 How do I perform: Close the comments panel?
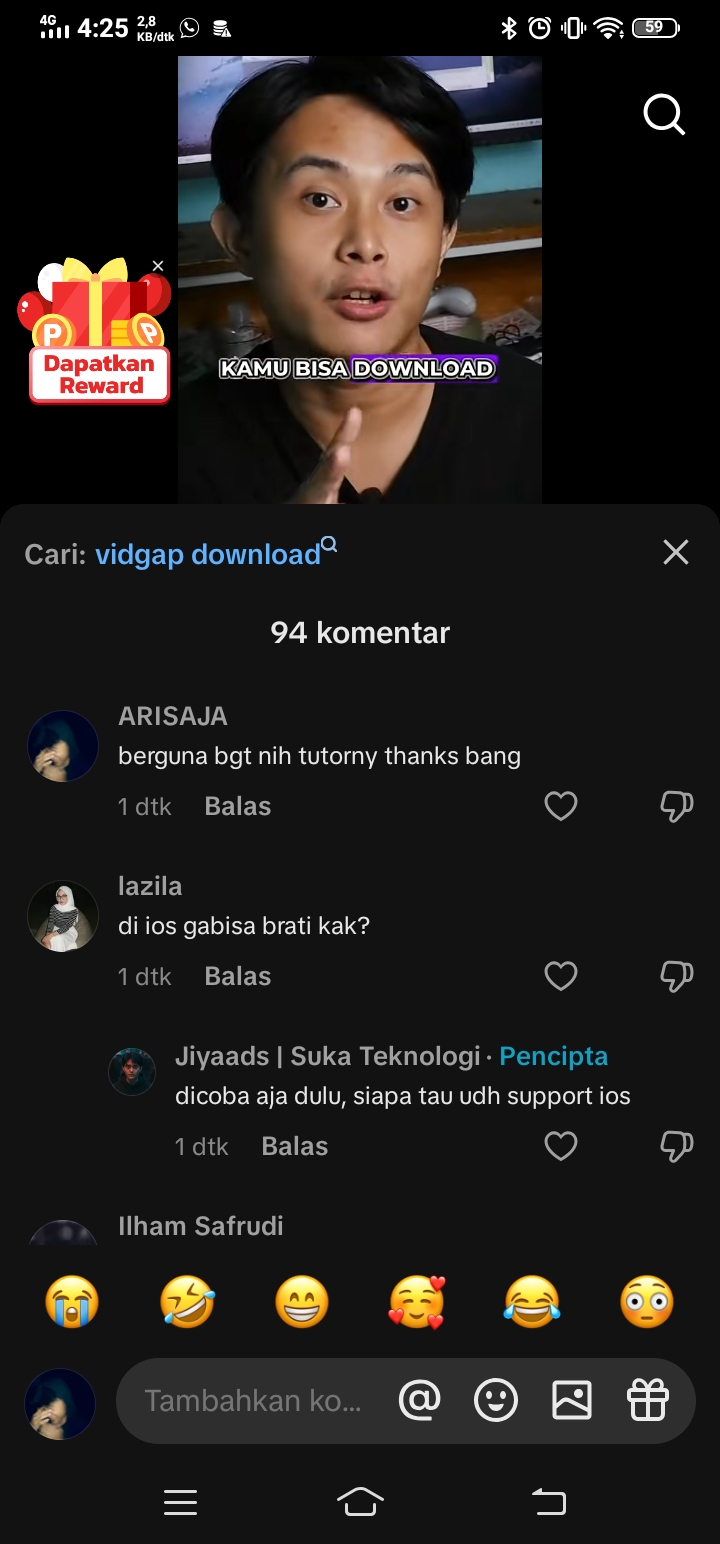click(x=676, y=552)
